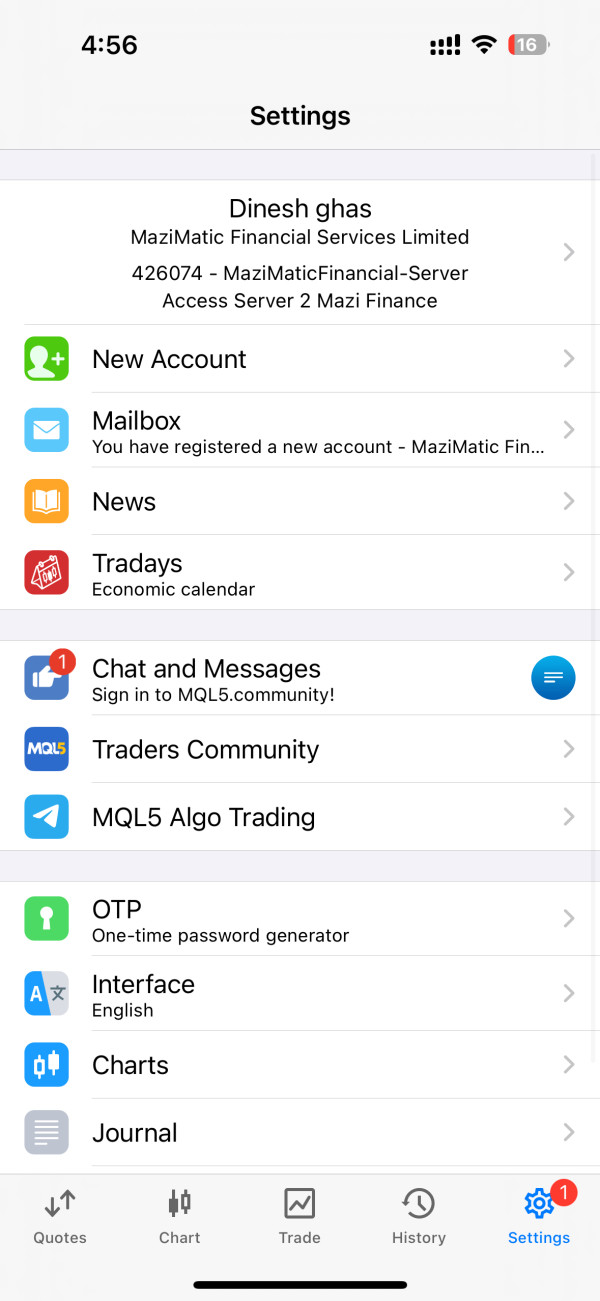600x1301 pixels.
Task: Open the Dinesh ghas account details
Action: (300, 252)
